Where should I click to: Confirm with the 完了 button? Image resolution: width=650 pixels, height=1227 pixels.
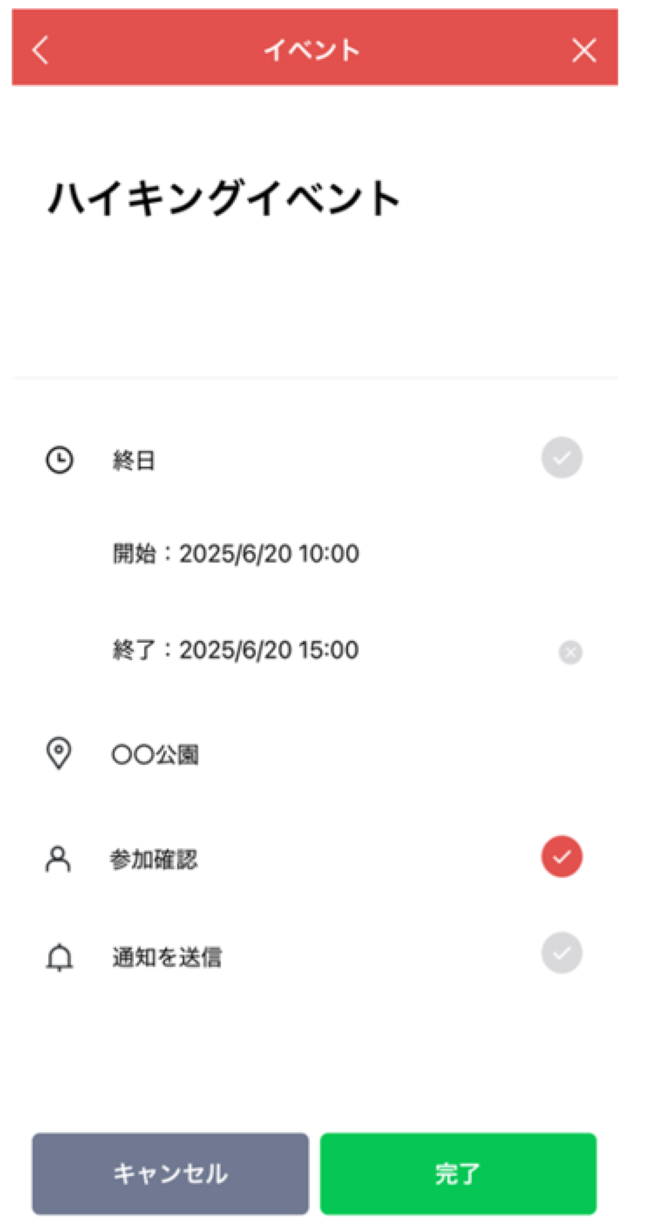[458, 1173]
